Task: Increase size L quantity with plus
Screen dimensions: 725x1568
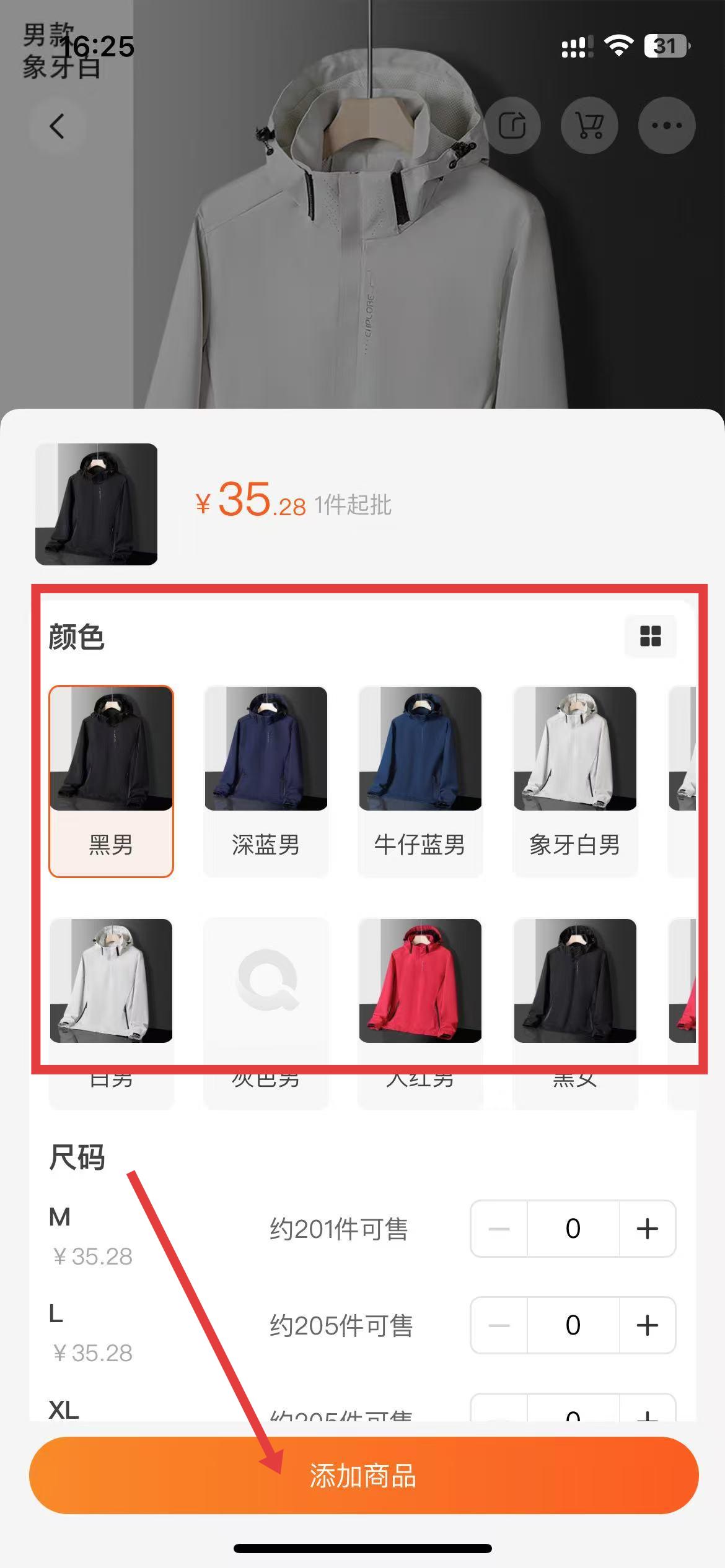Action: [647, 1325]
